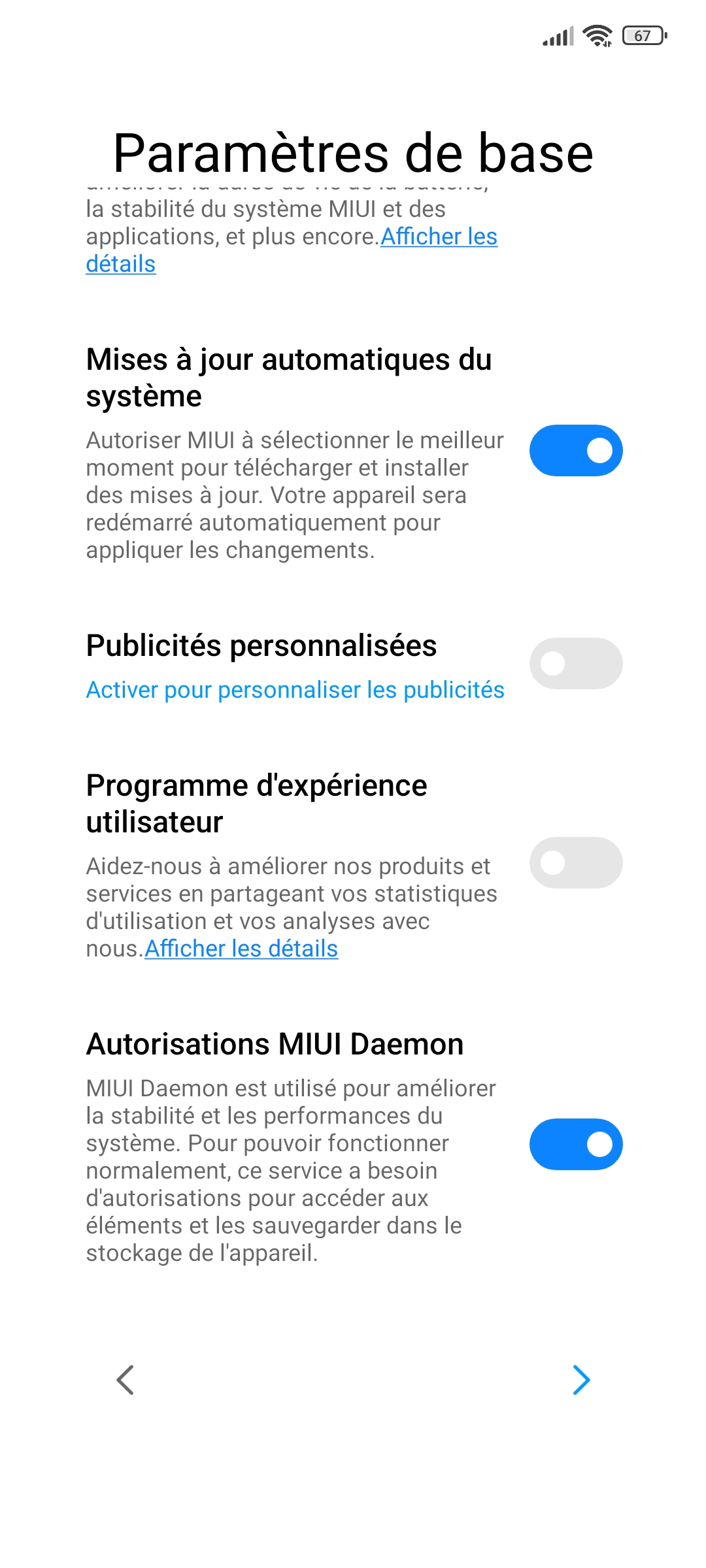The image size is (706, 1568).
Task: Go back to the previous setup step
Action: (125, 1380)
